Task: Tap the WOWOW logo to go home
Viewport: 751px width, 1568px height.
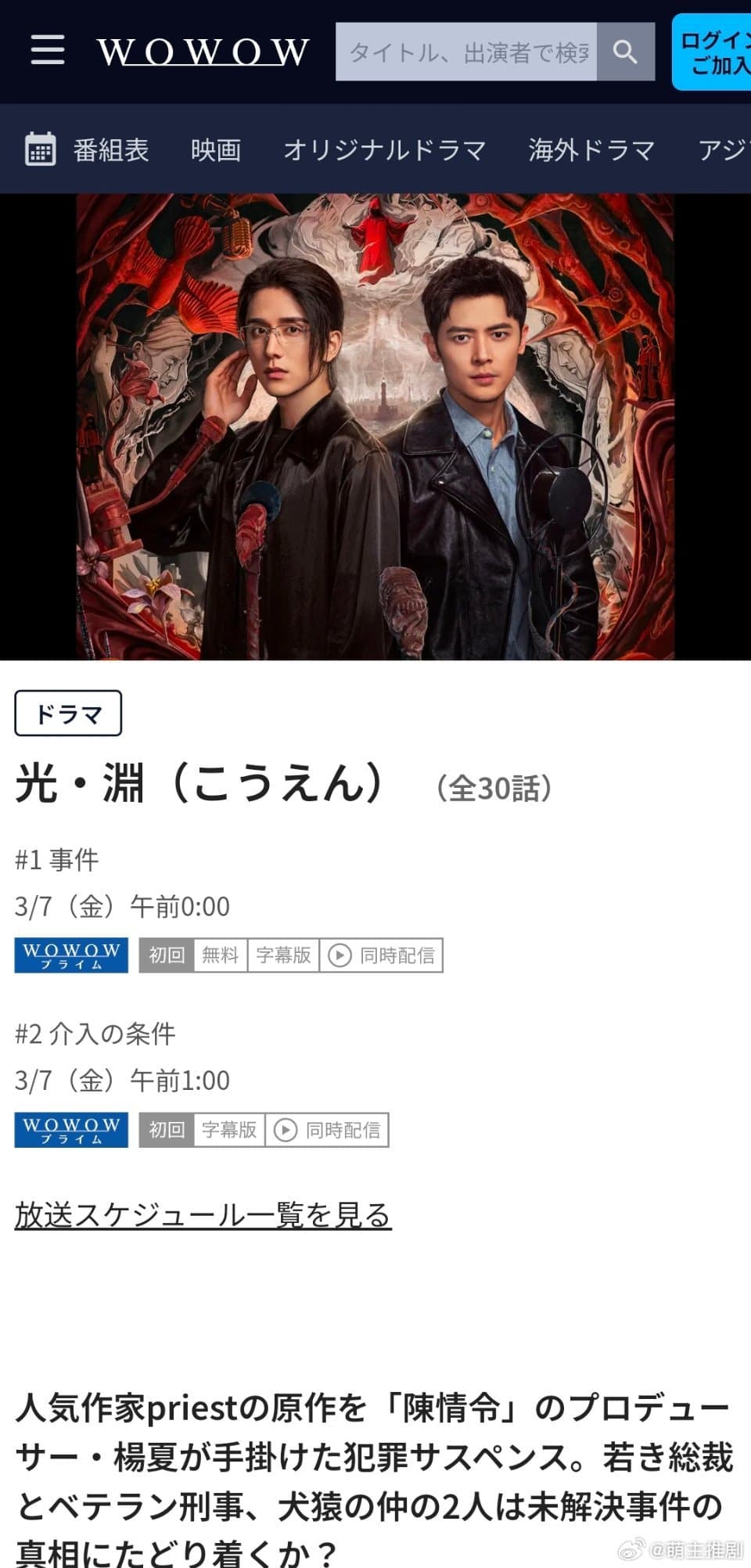Action: tap(203, 52)
